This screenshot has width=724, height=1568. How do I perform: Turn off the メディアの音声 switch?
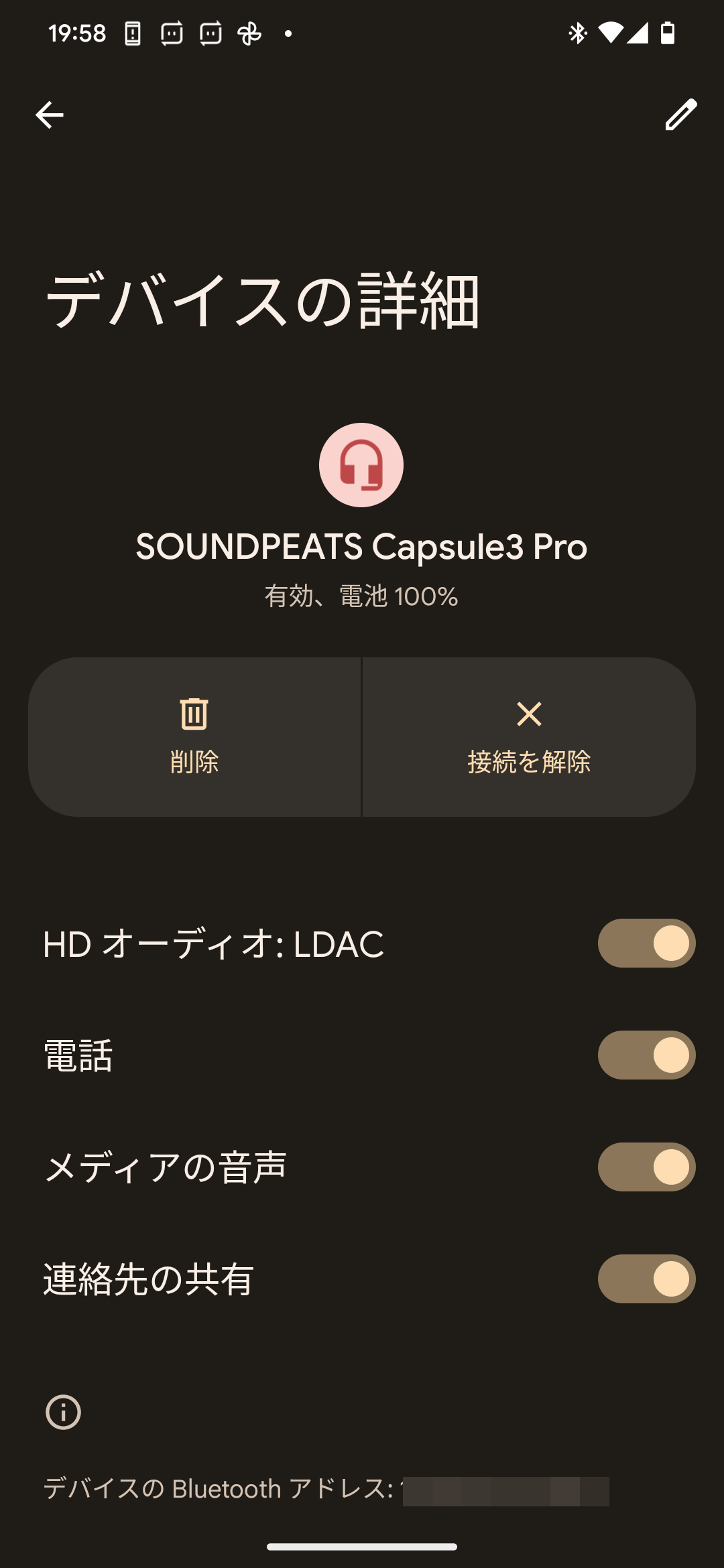pos(646,1167)
